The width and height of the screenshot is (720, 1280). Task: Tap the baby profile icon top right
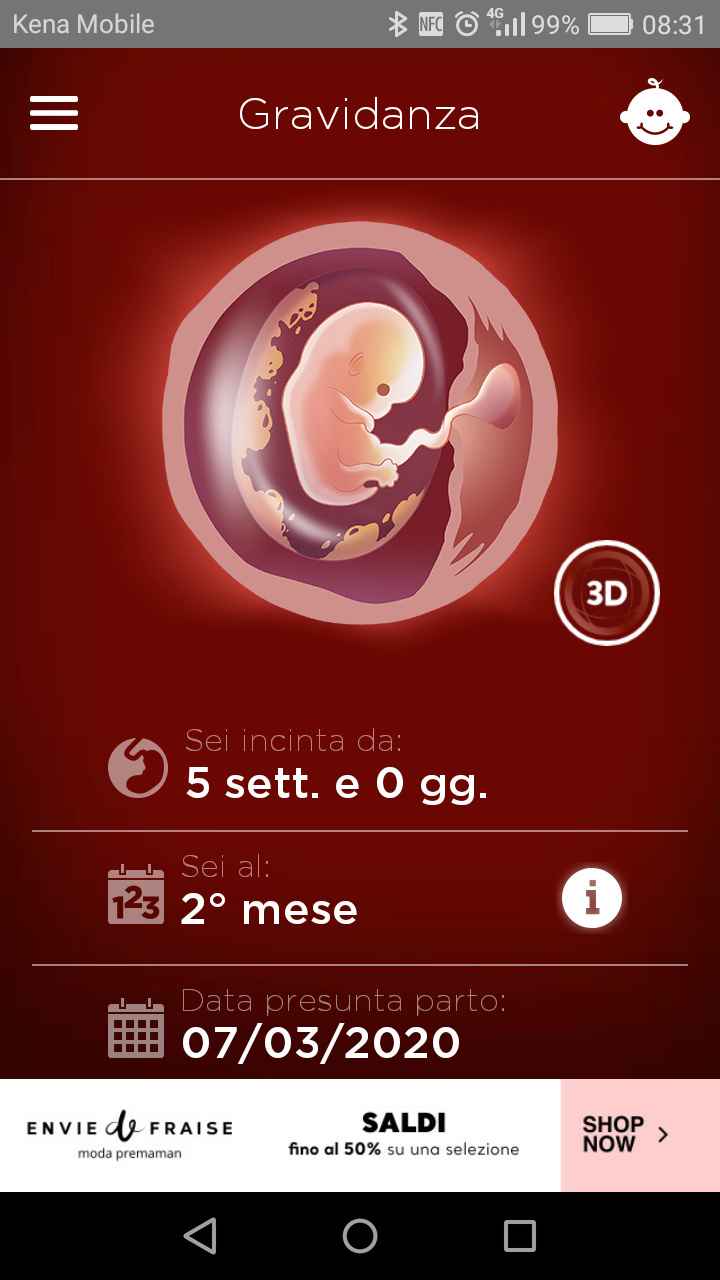point(655,114)
